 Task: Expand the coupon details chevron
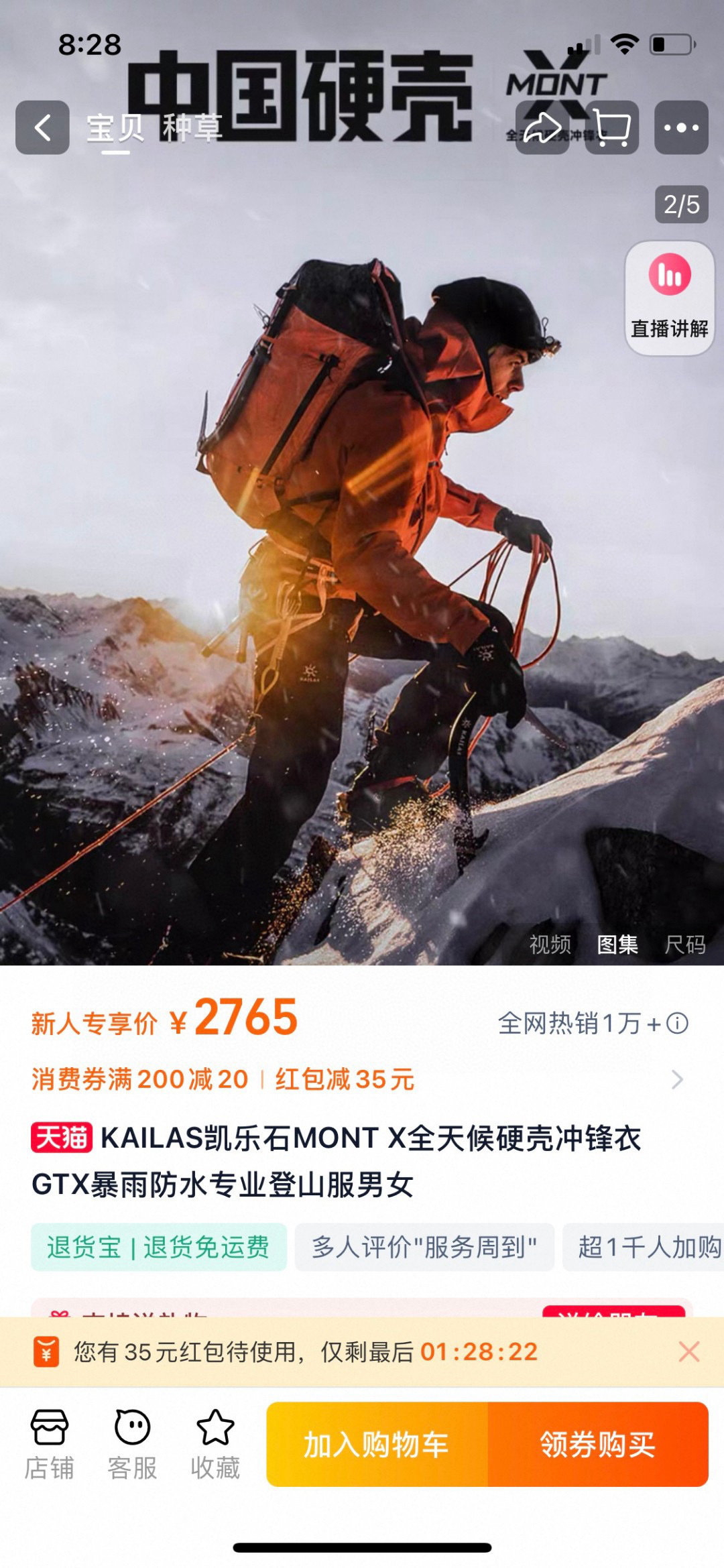677,1079
